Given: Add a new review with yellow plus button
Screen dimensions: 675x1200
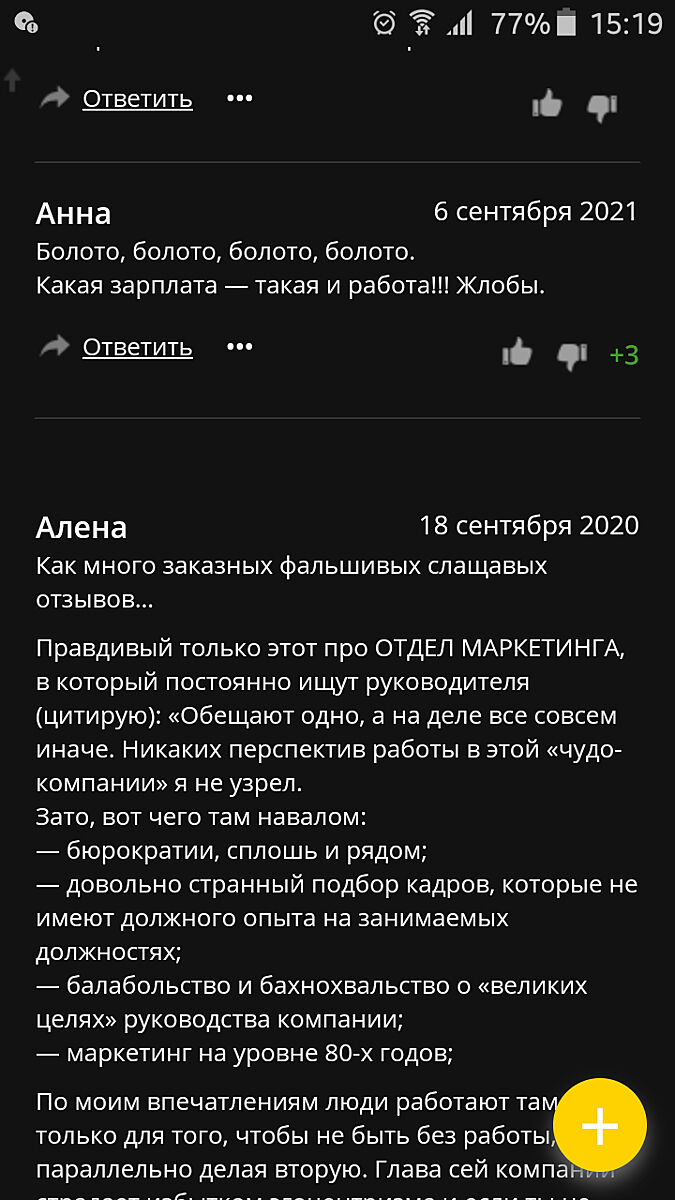Looking at the screenshot, I should [600, 1126].
